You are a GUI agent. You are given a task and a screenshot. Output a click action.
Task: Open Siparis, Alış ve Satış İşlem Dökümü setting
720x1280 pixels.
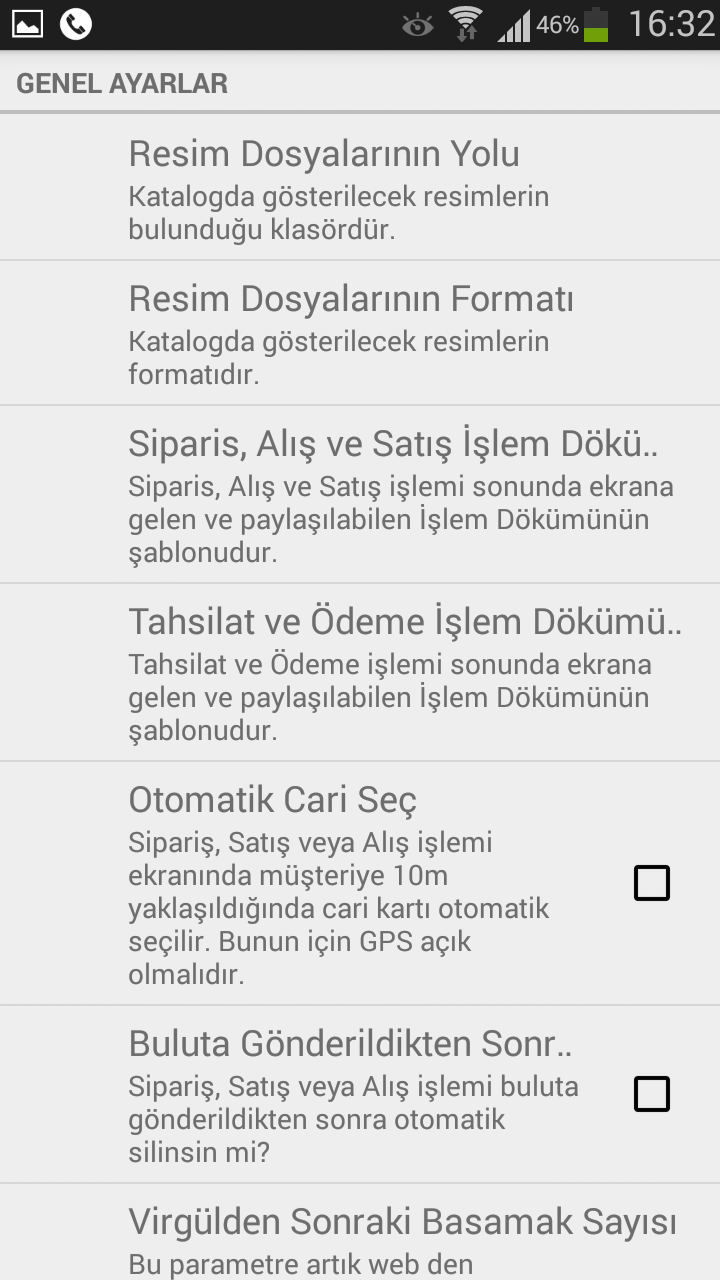point(360,494)
